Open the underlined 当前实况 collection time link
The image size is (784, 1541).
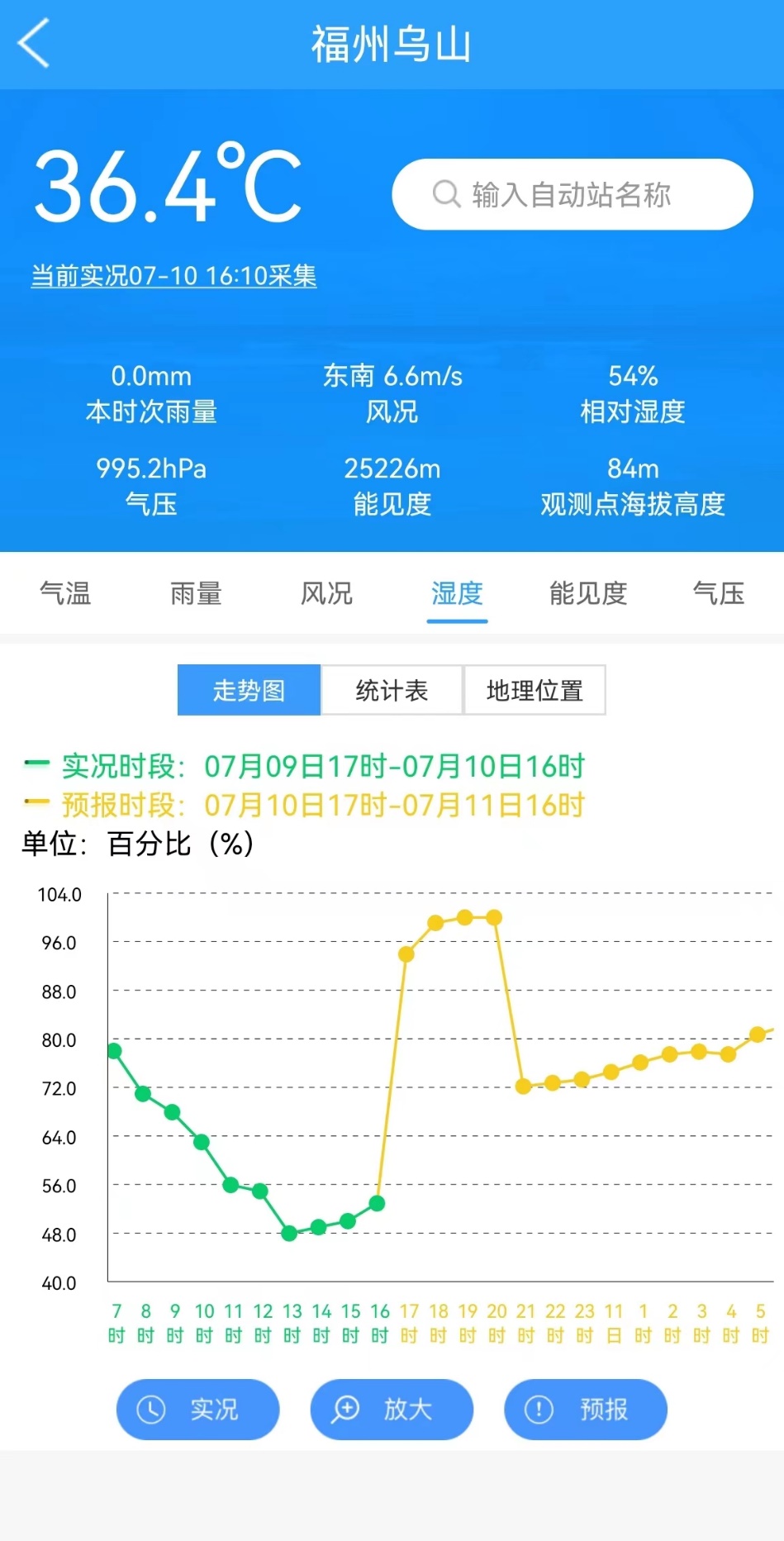tap(173, 275)
